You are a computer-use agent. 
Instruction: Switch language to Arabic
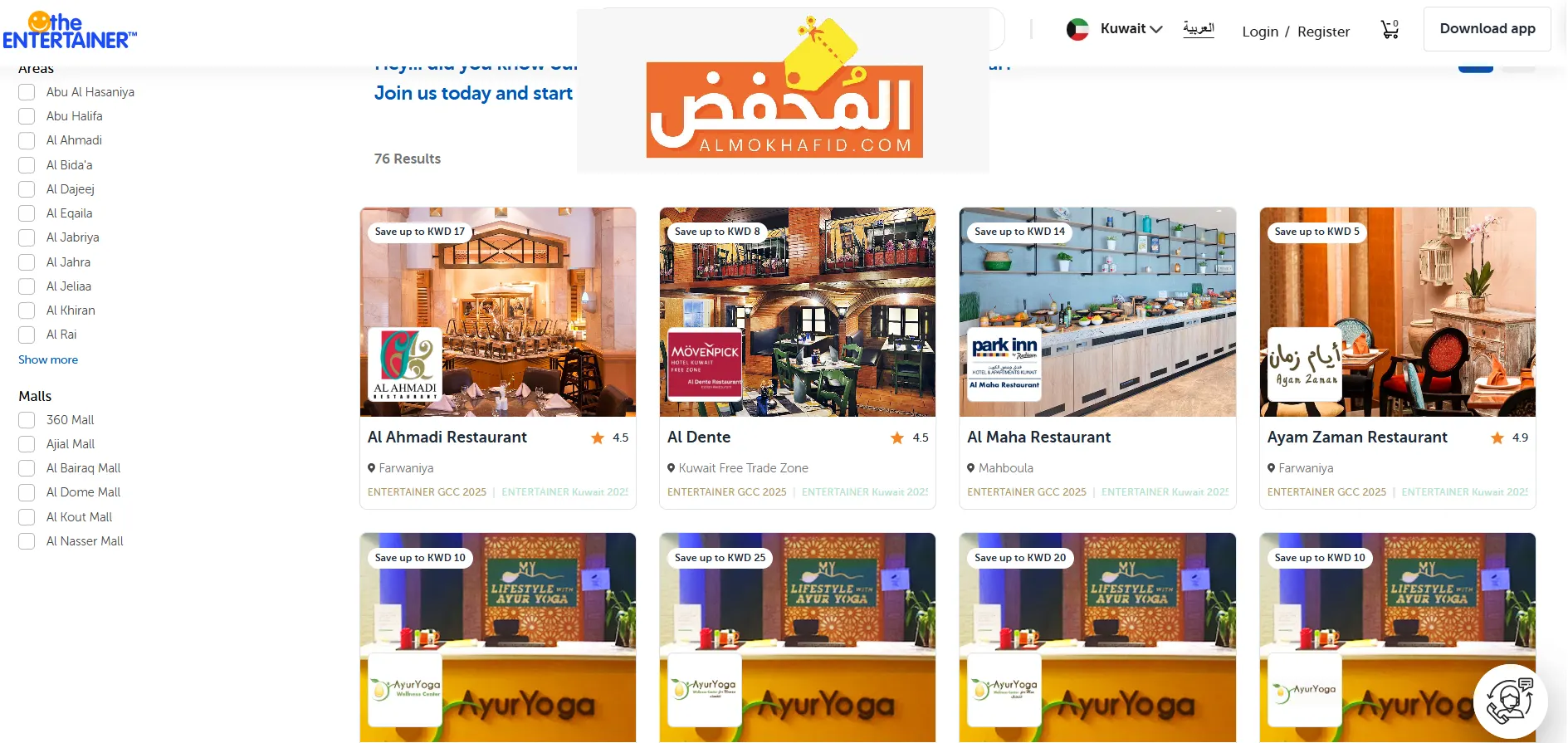click(1198, 29)
